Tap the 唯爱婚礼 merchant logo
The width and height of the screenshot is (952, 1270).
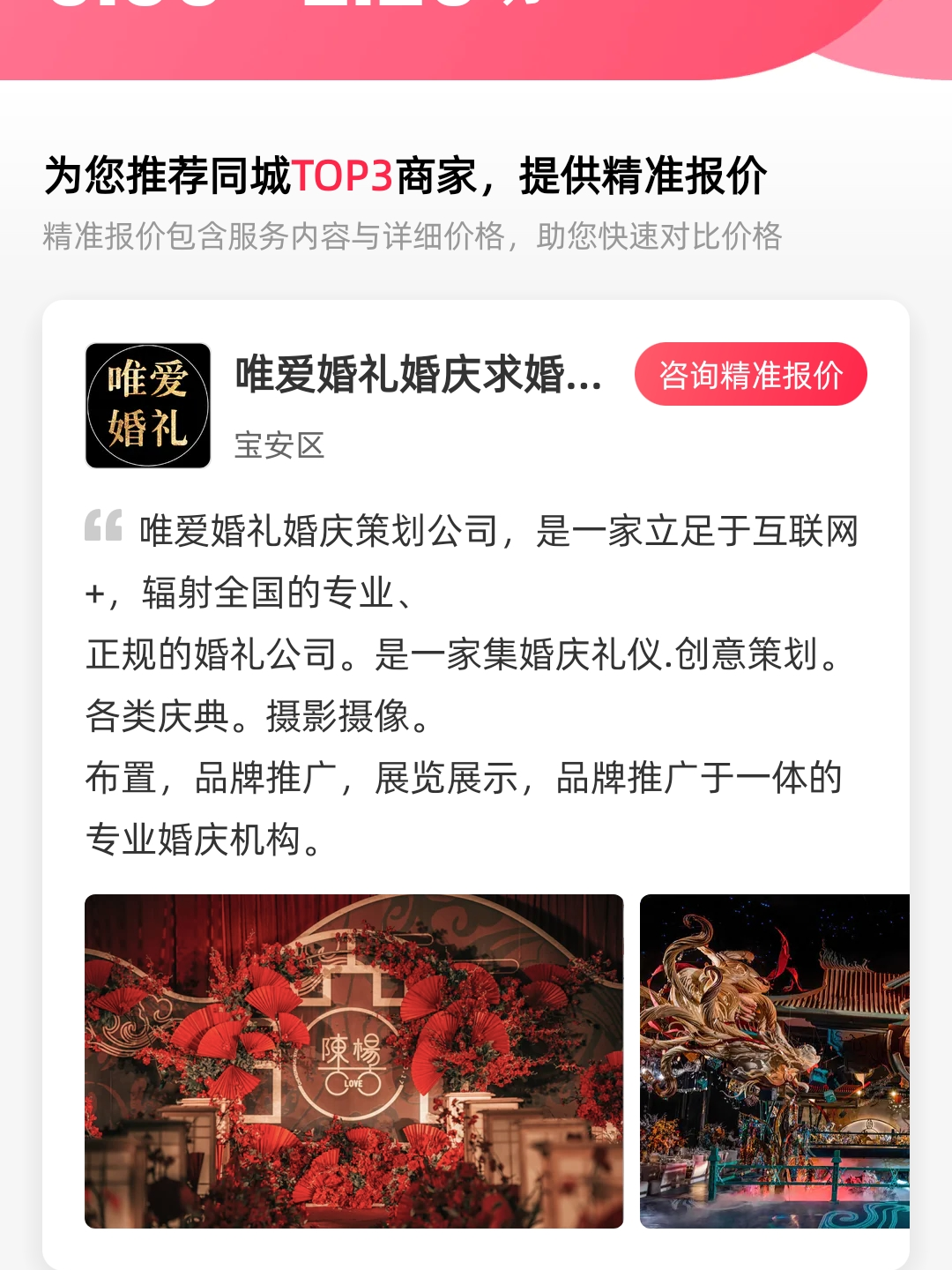click(148, 406)
